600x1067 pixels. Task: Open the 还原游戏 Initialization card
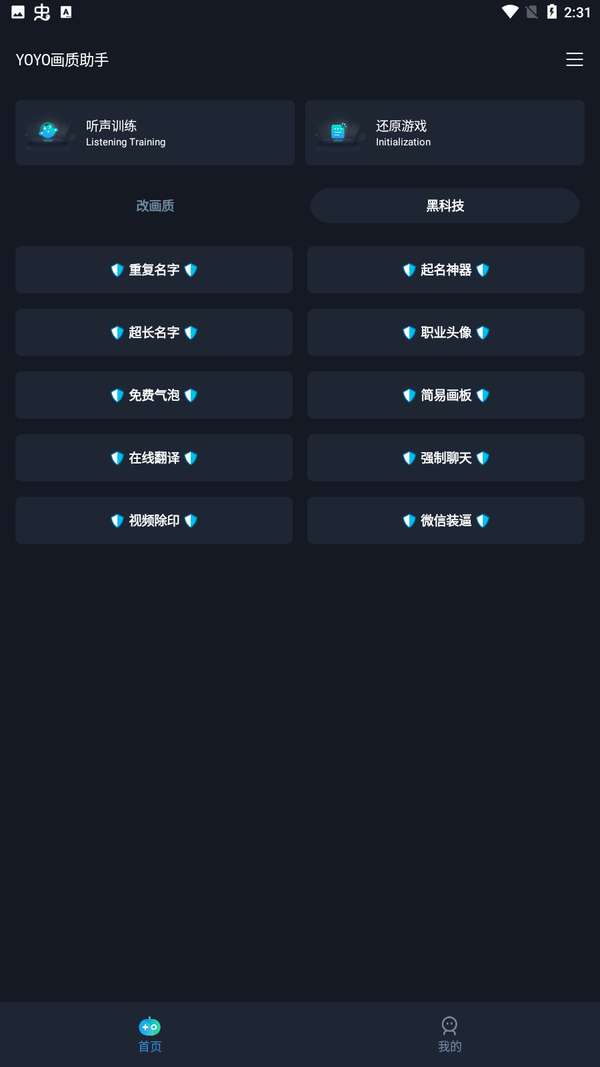[x=445, y=133]
